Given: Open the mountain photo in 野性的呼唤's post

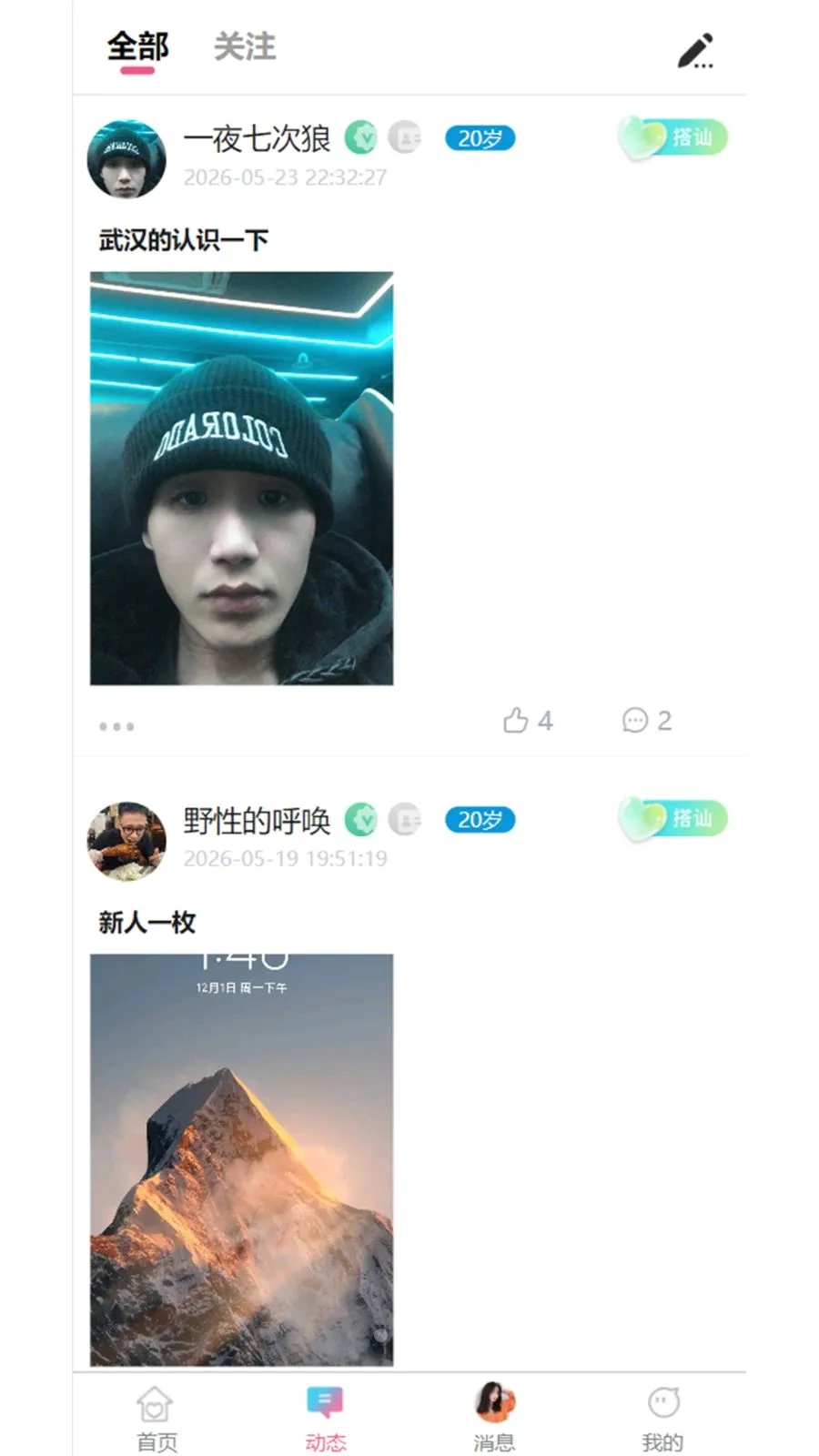Looking at the screenshot, I should 241,1159.
